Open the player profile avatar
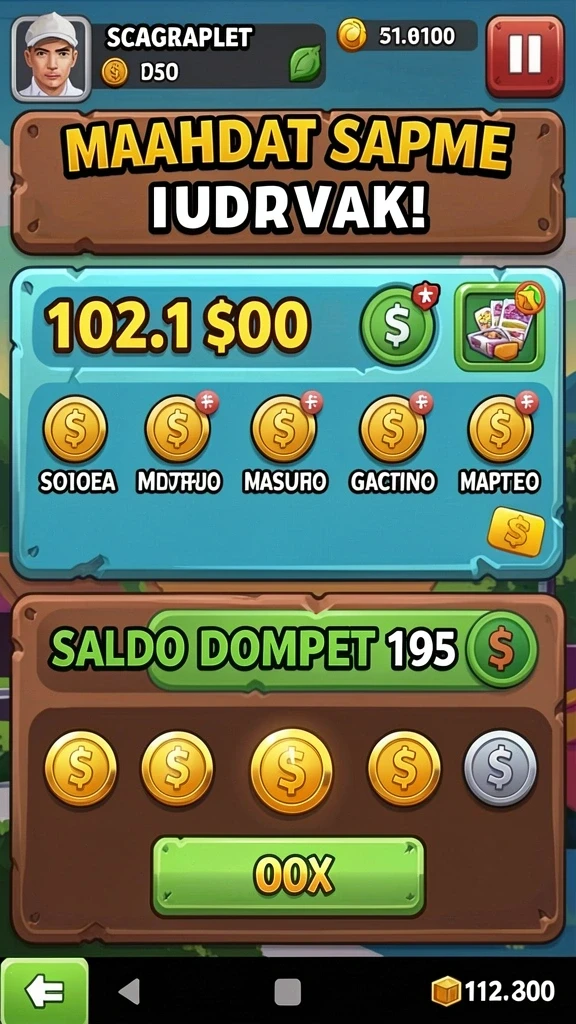The image size is (576, 1024). pyautogui.click(x=52, y=57)
